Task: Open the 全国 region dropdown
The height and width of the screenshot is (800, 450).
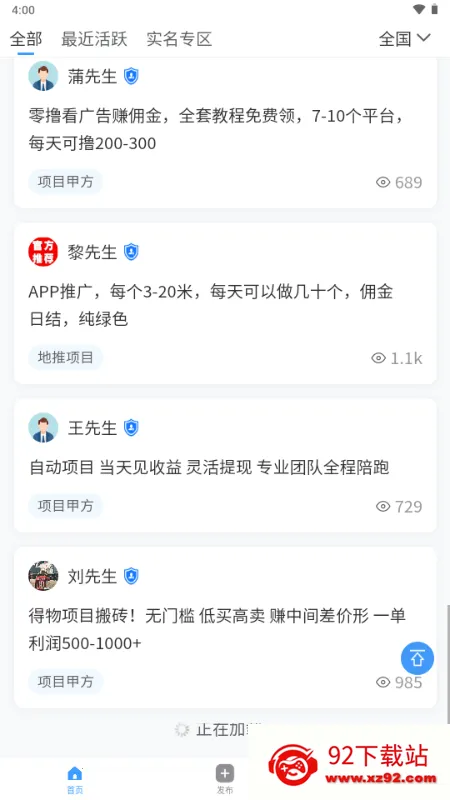Action: [x=405, y=39]
